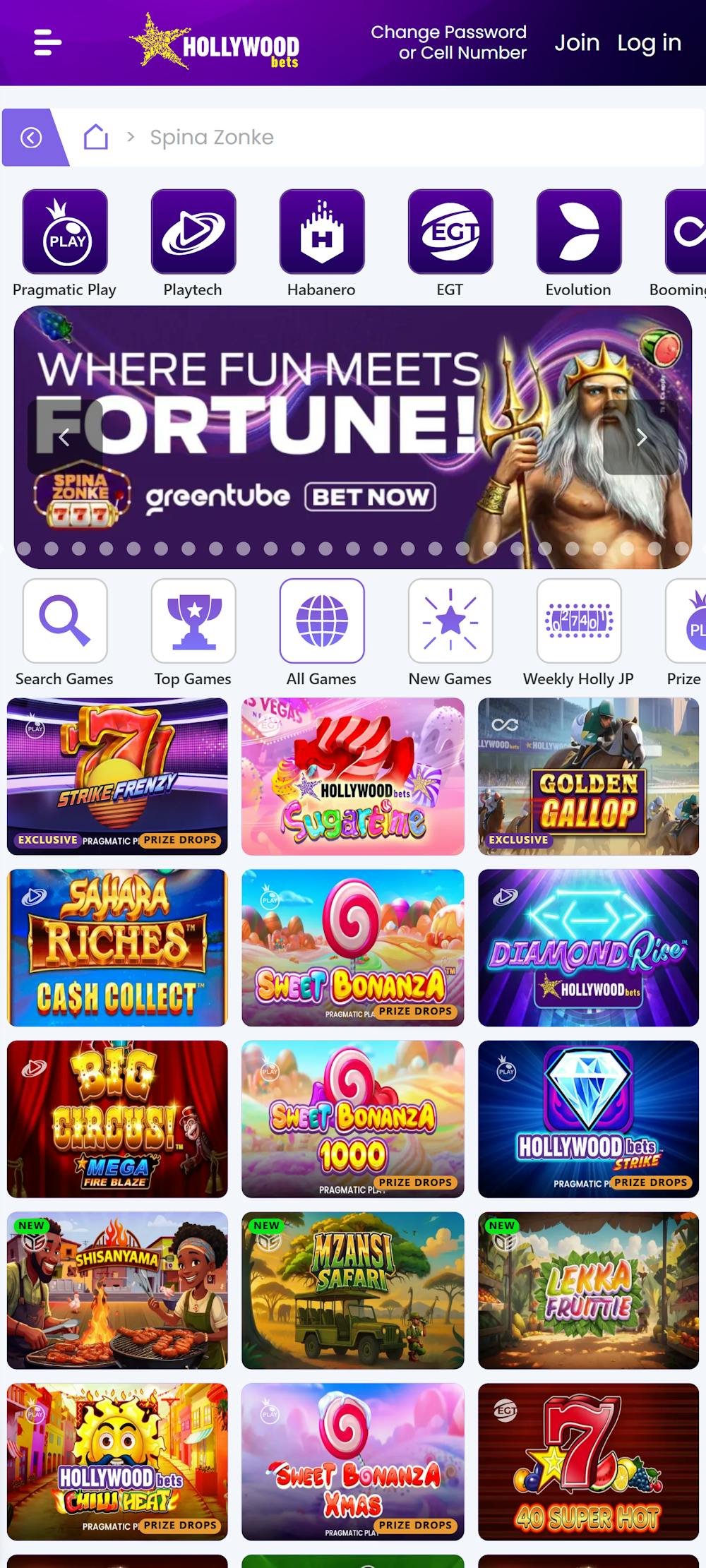Show next banner slide

click(641, 438)
